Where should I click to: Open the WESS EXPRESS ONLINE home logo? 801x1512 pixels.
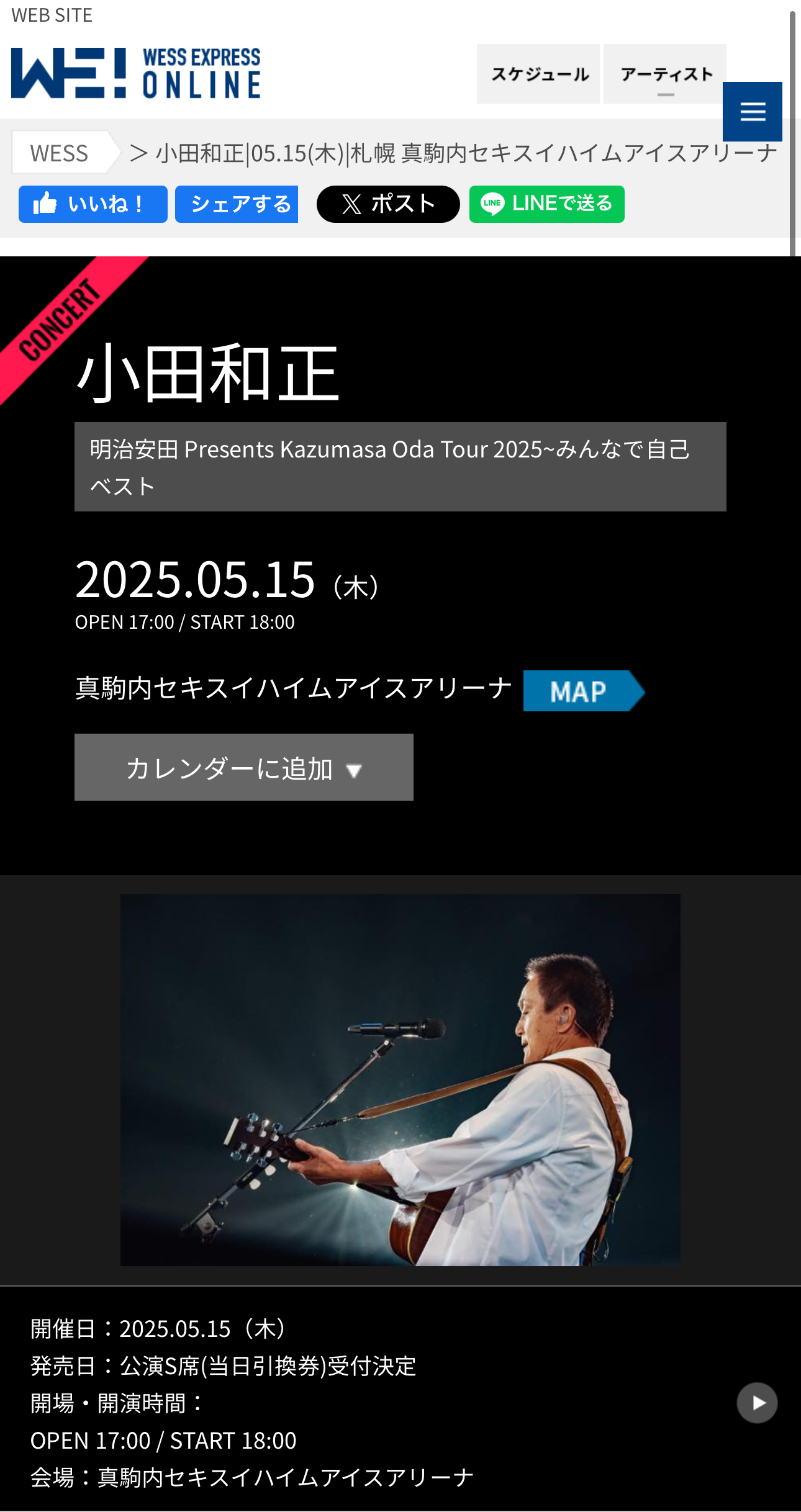pyautogui.click(x=135, y=73)
